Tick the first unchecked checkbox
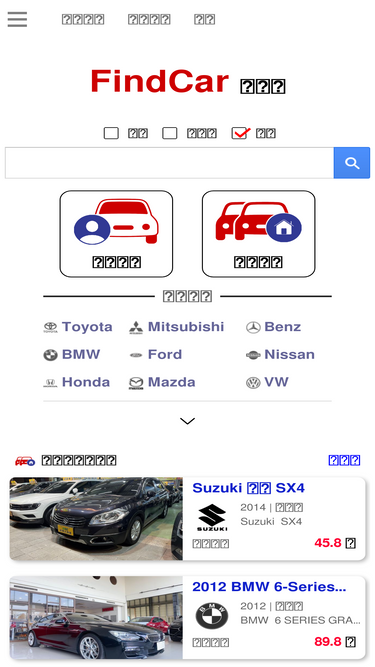Screen dimensions: 375x667 111,133
